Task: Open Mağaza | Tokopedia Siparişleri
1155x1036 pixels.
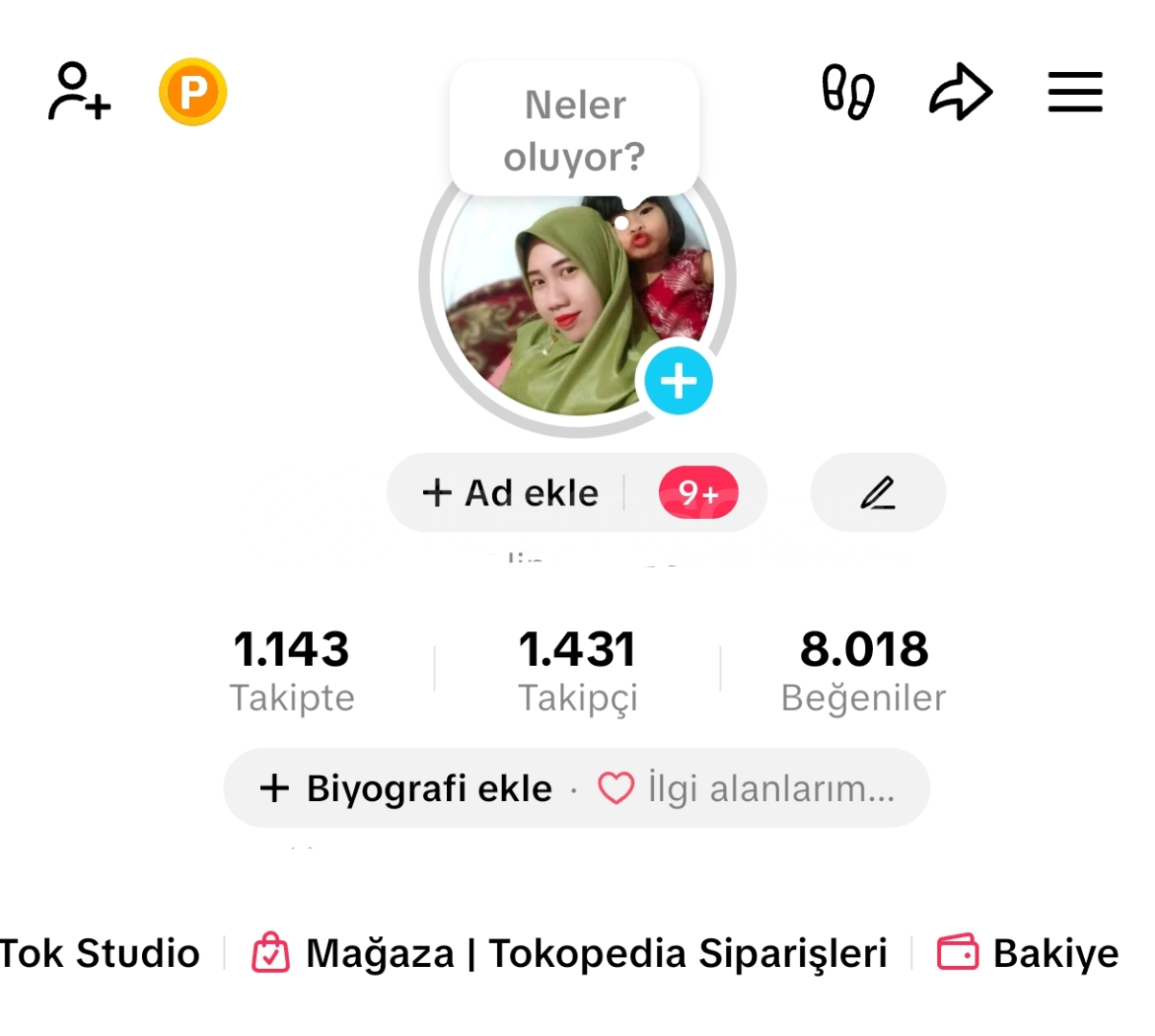Action: [x=570, y=954]
